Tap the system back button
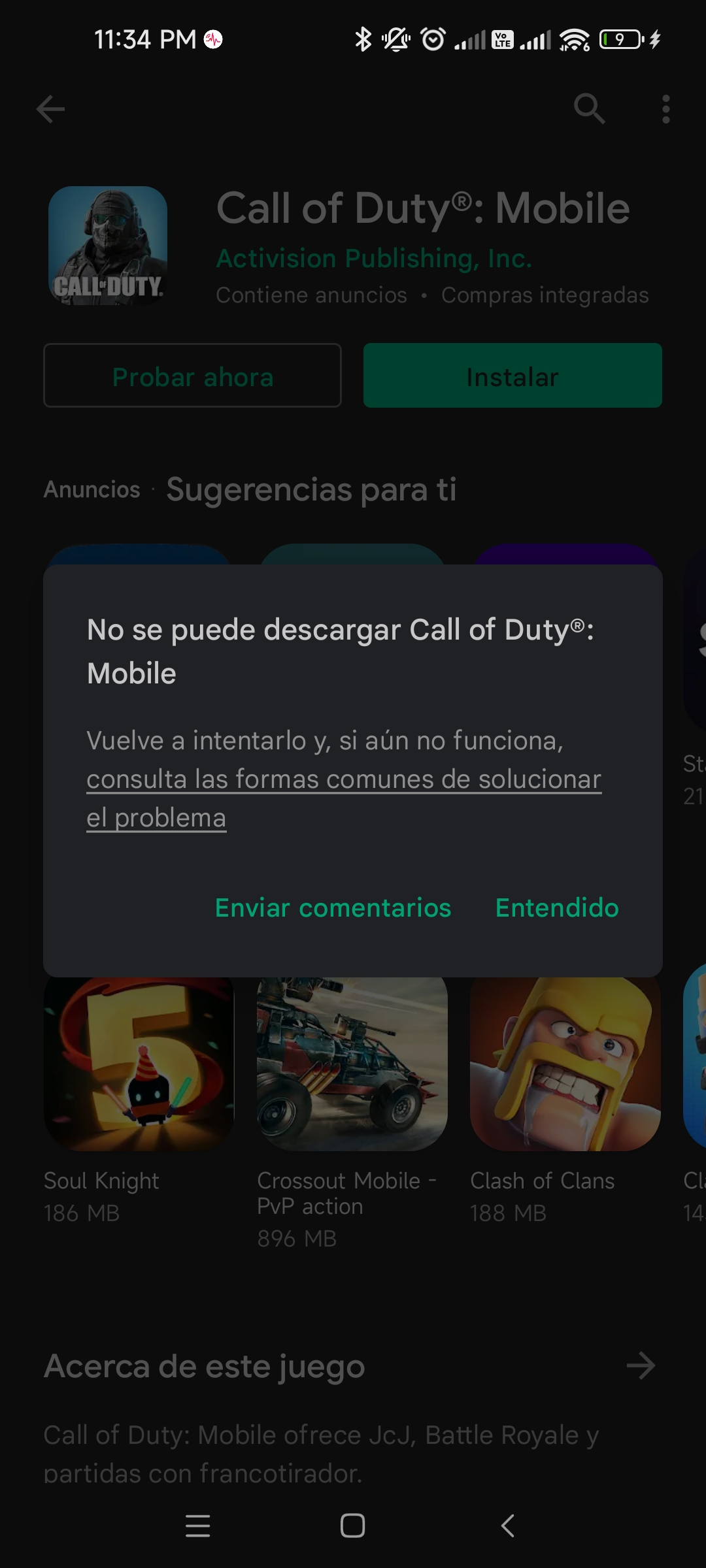Screen dimensions: 706x1568 pos(508,1526)
